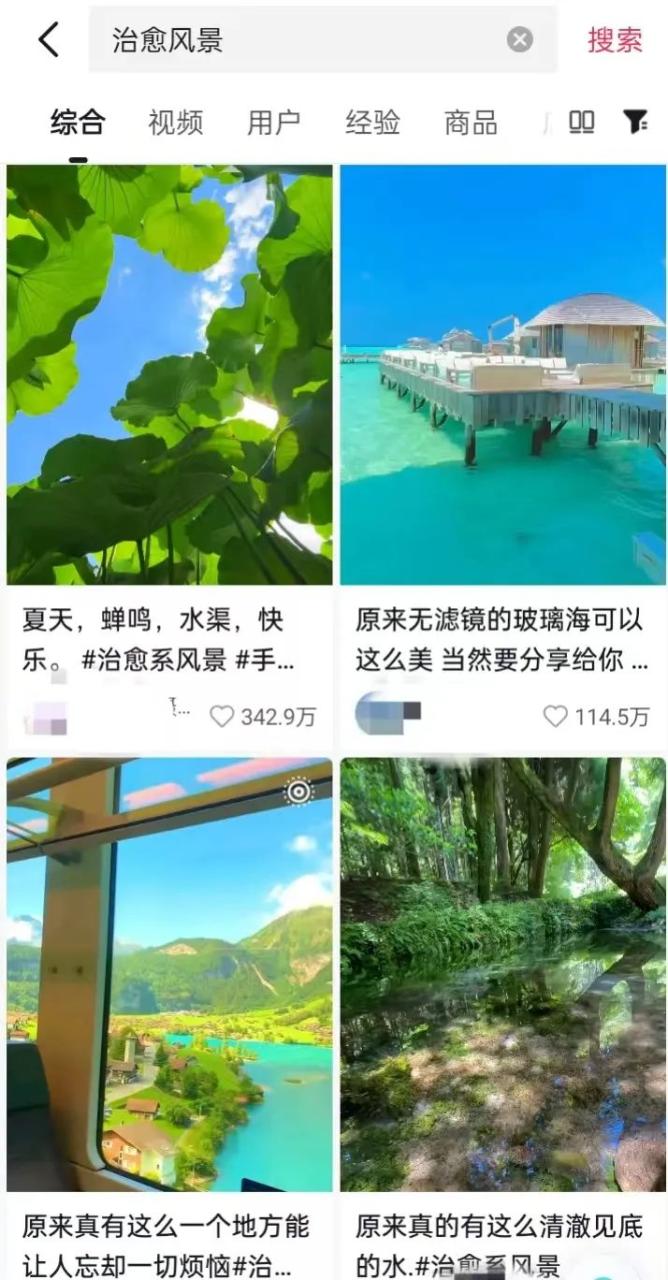
Task: Switch to the 综合 tab
Action: (78, 123)
